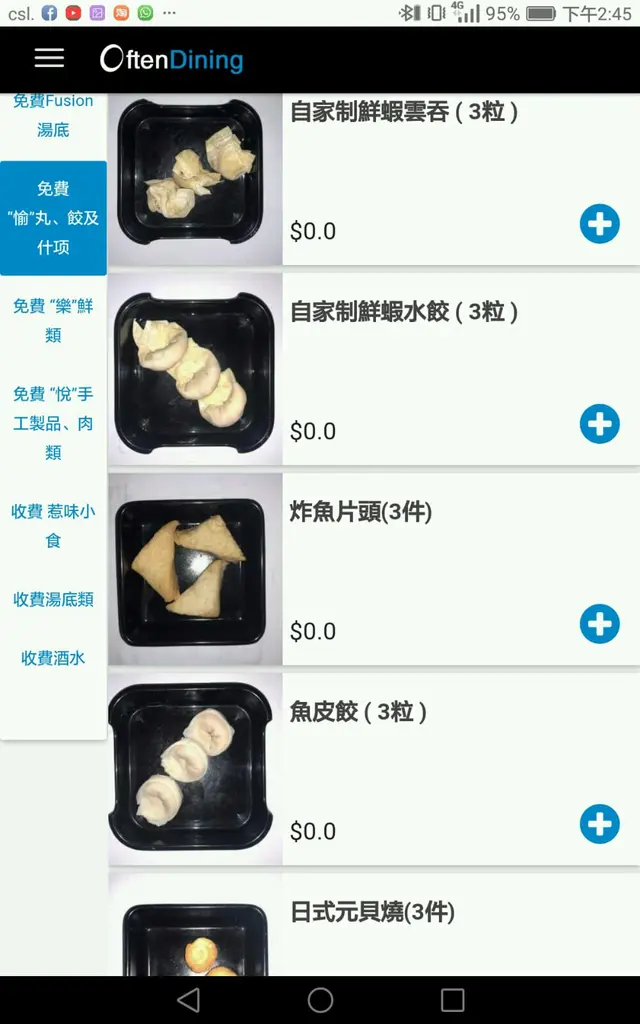Viewport: 640px width, 1024px height.
Task: Show the 收費湯底類 category
Action: [x=53, y=599]
